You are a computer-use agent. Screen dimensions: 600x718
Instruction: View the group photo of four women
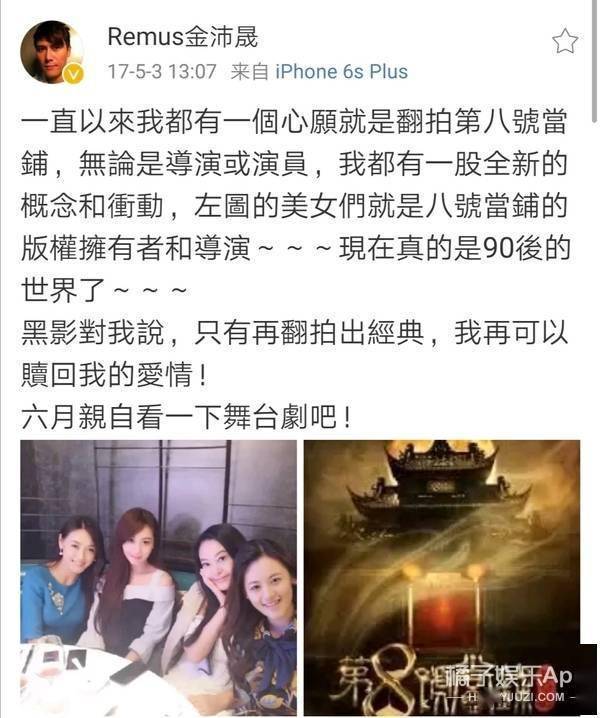pyautogui.click(x=158, y=577)
